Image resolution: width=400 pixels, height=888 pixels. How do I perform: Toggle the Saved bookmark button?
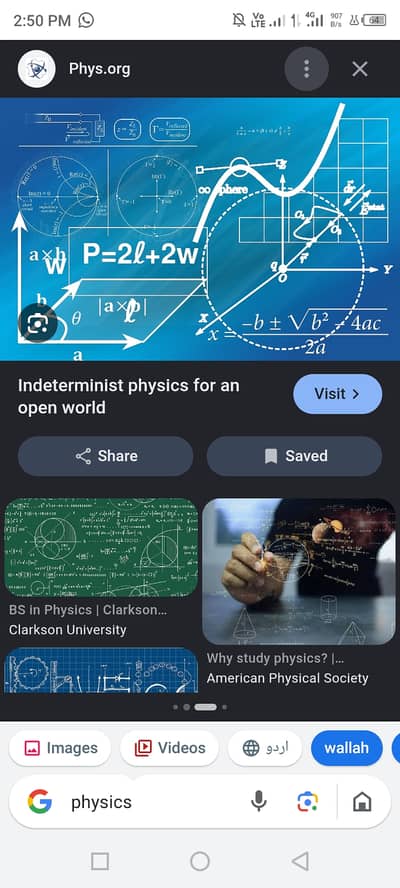click(x=294, y=456)
